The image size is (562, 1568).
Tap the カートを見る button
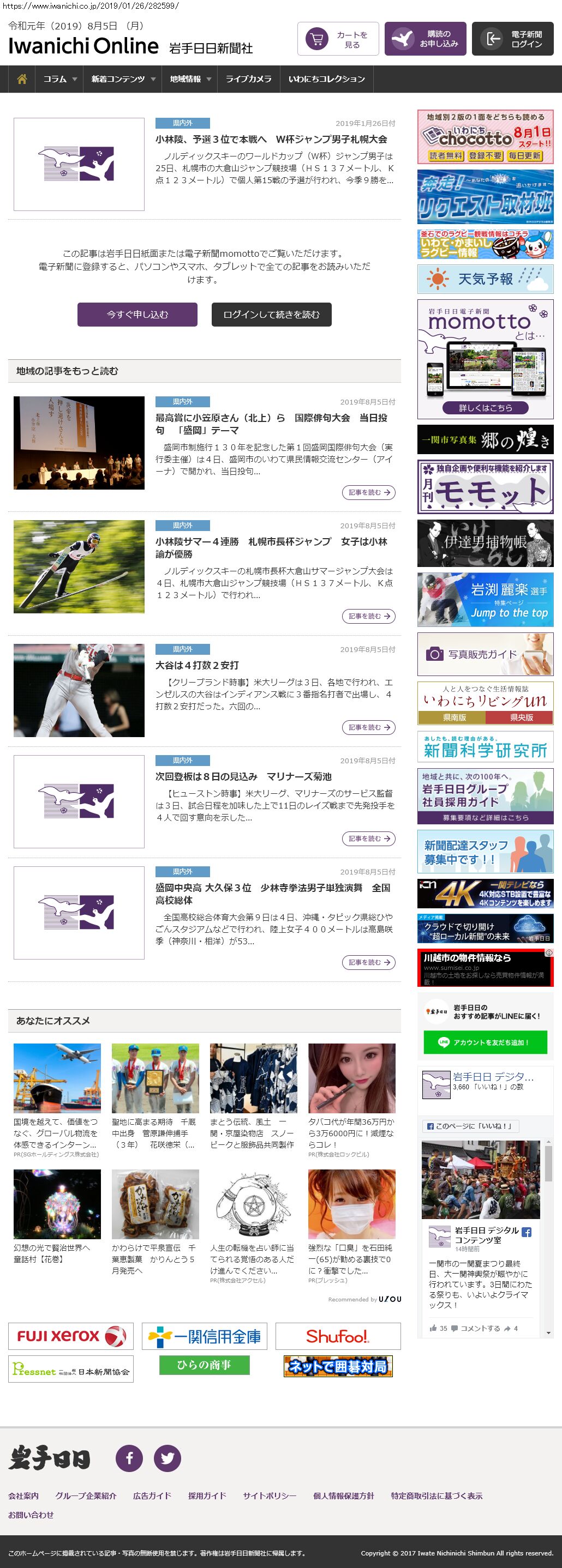338,39
